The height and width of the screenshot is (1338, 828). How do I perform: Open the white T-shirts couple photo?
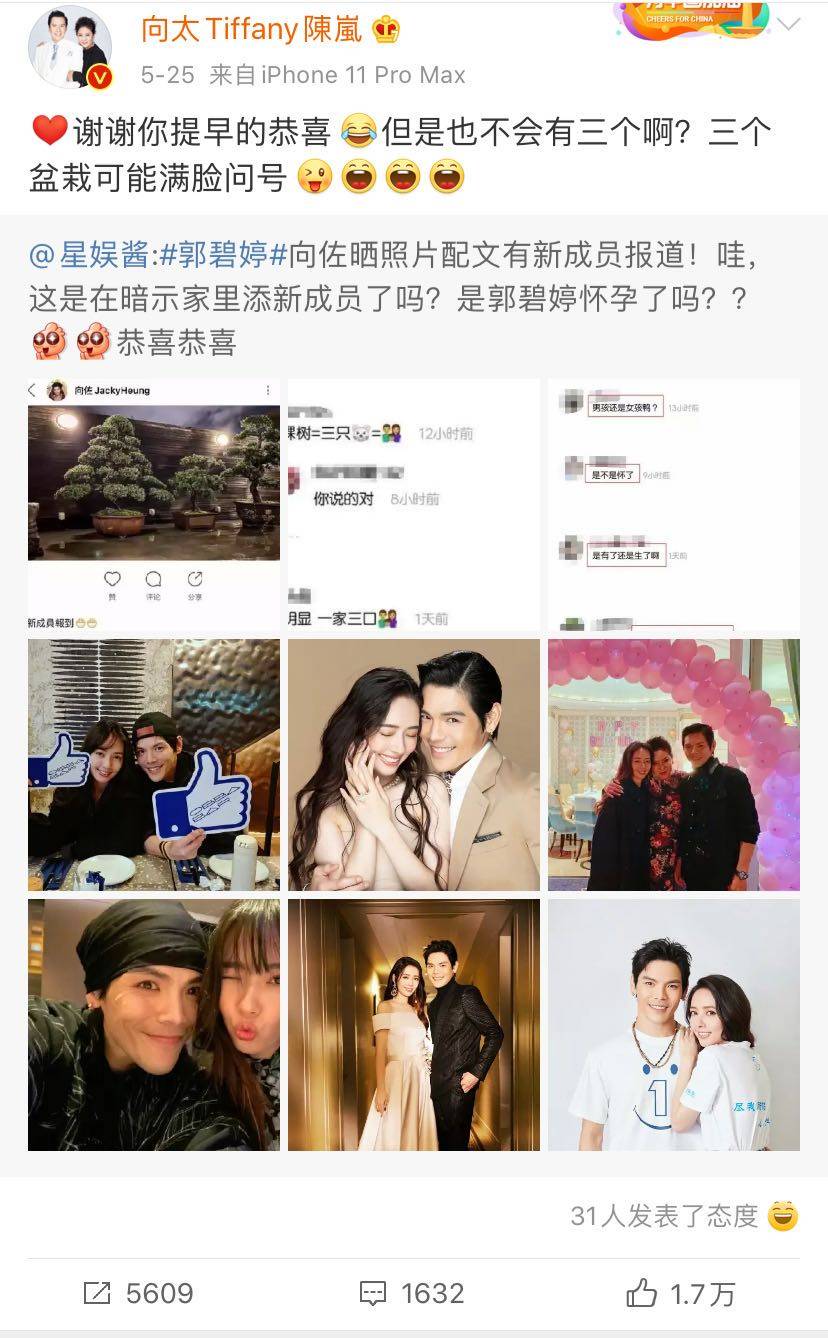[x=674, y=1025]
